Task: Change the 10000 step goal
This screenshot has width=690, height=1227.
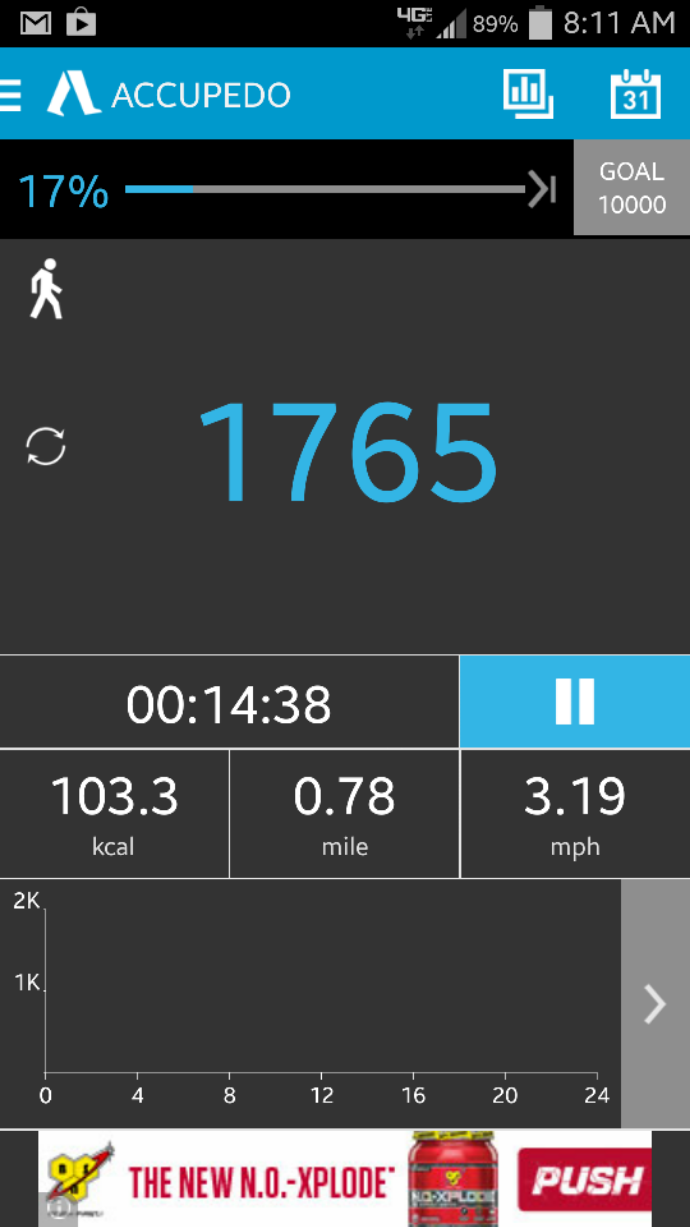Action: pyautogui.click(x=631, y=188)
